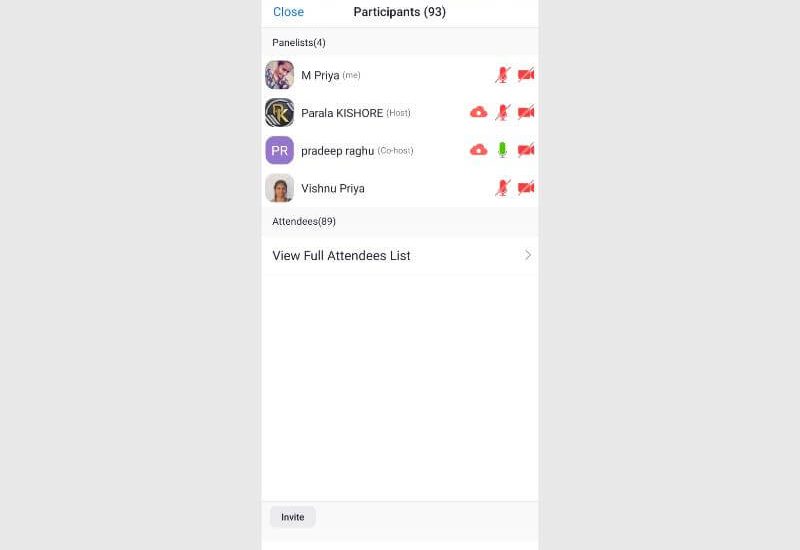View Full Attendees List
Image resolution: width=800 pixels, height=550 pixels.
[399, 256]
